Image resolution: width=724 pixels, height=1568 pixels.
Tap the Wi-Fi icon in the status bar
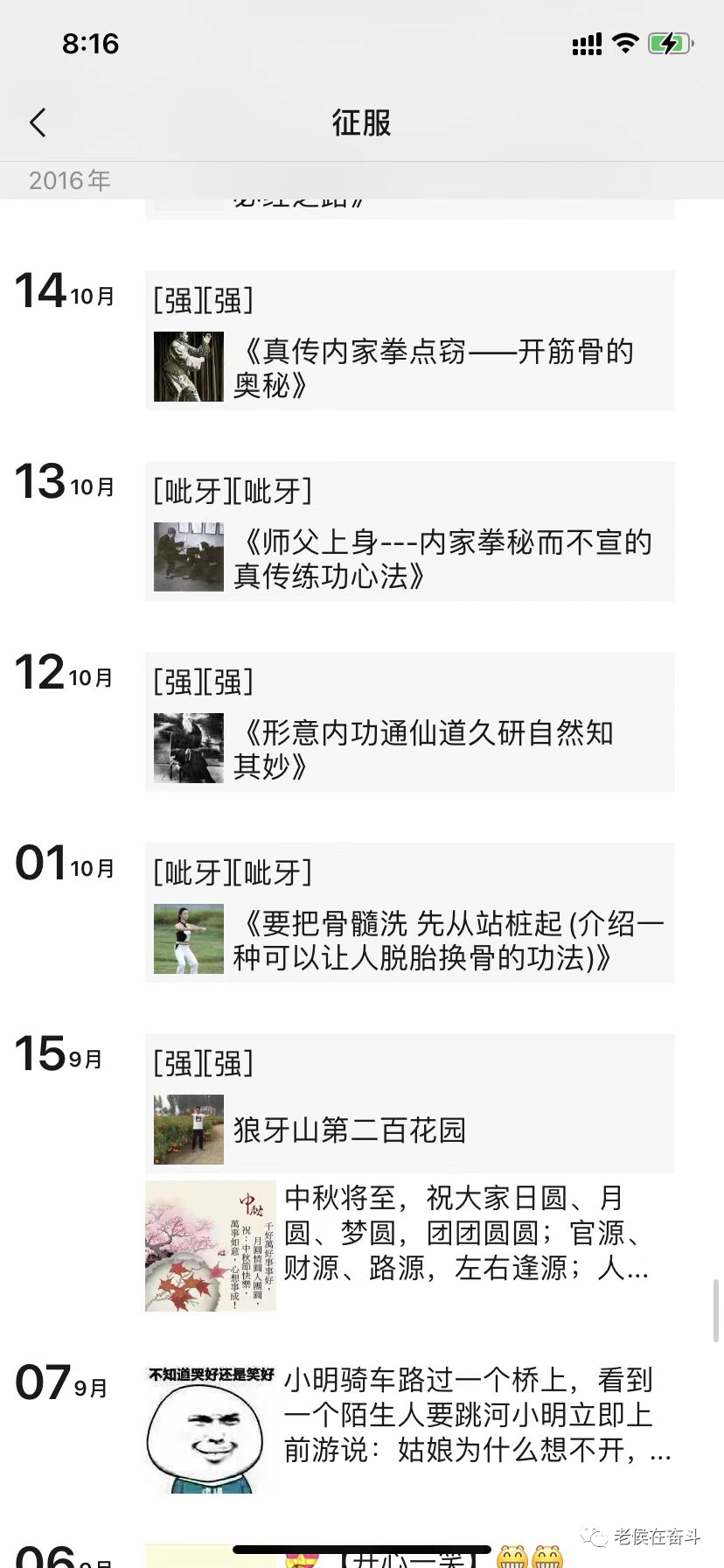pyautogui.click(x=626, y=42)
